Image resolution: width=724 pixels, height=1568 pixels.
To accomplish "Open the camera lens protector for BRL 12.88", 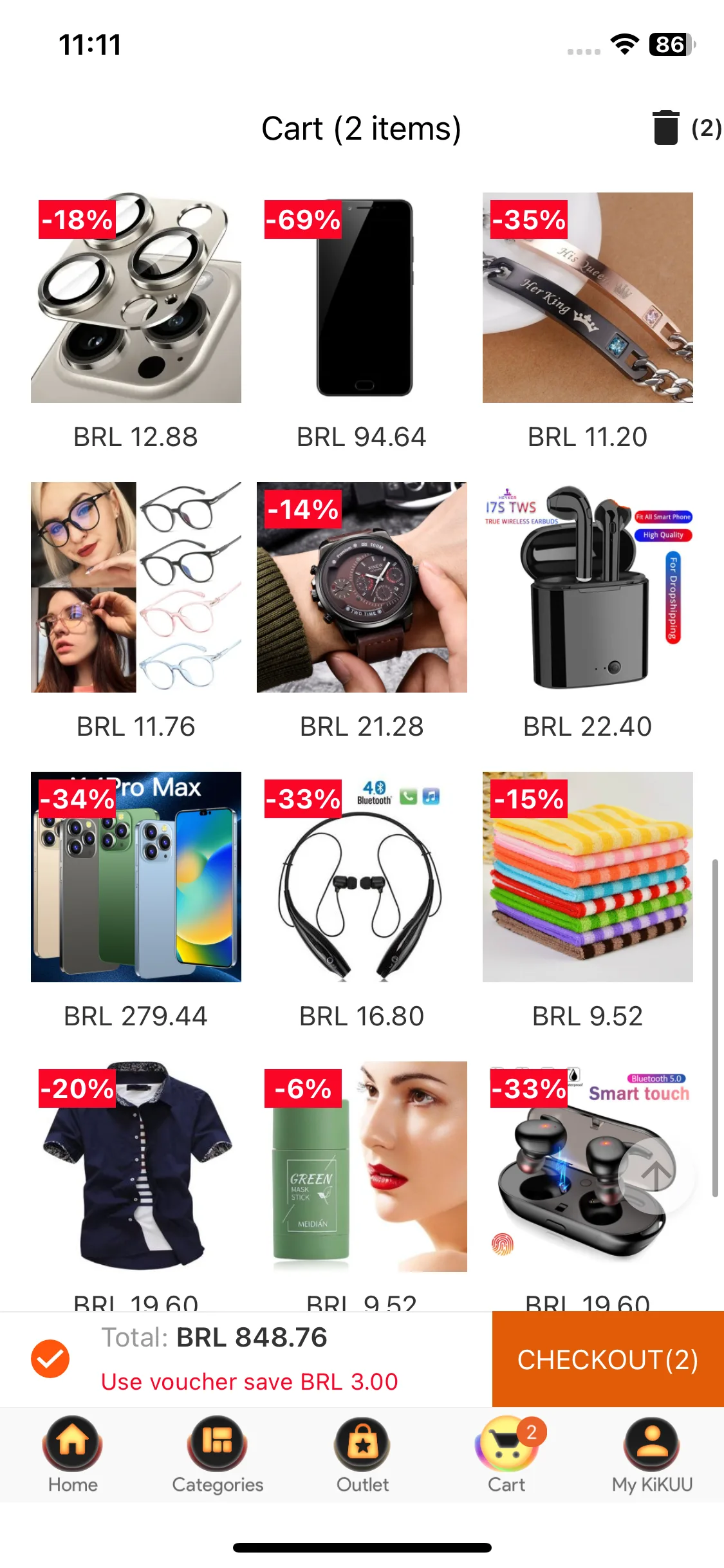I will [136, 298].
